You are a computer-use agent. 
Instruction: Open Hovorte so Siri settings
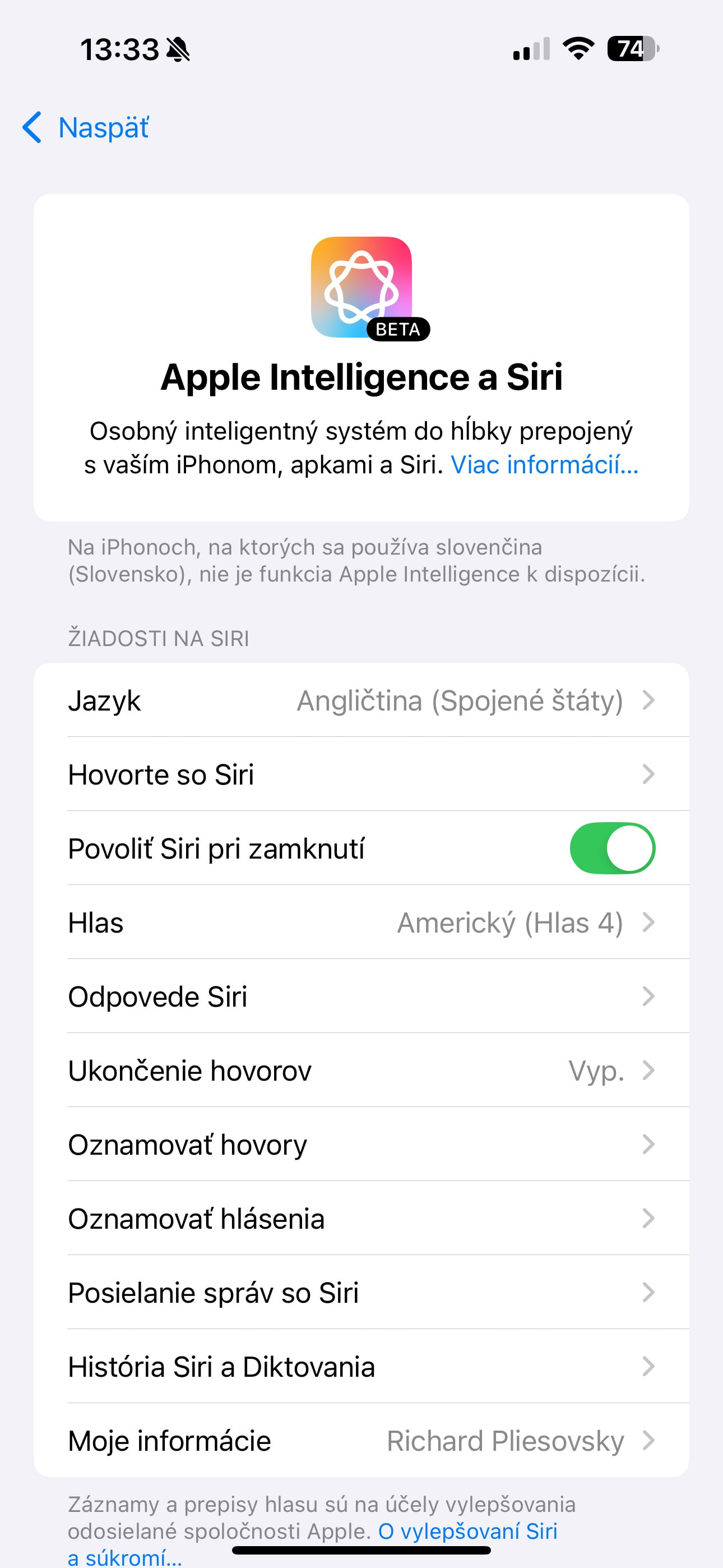[x=361, y=774]
